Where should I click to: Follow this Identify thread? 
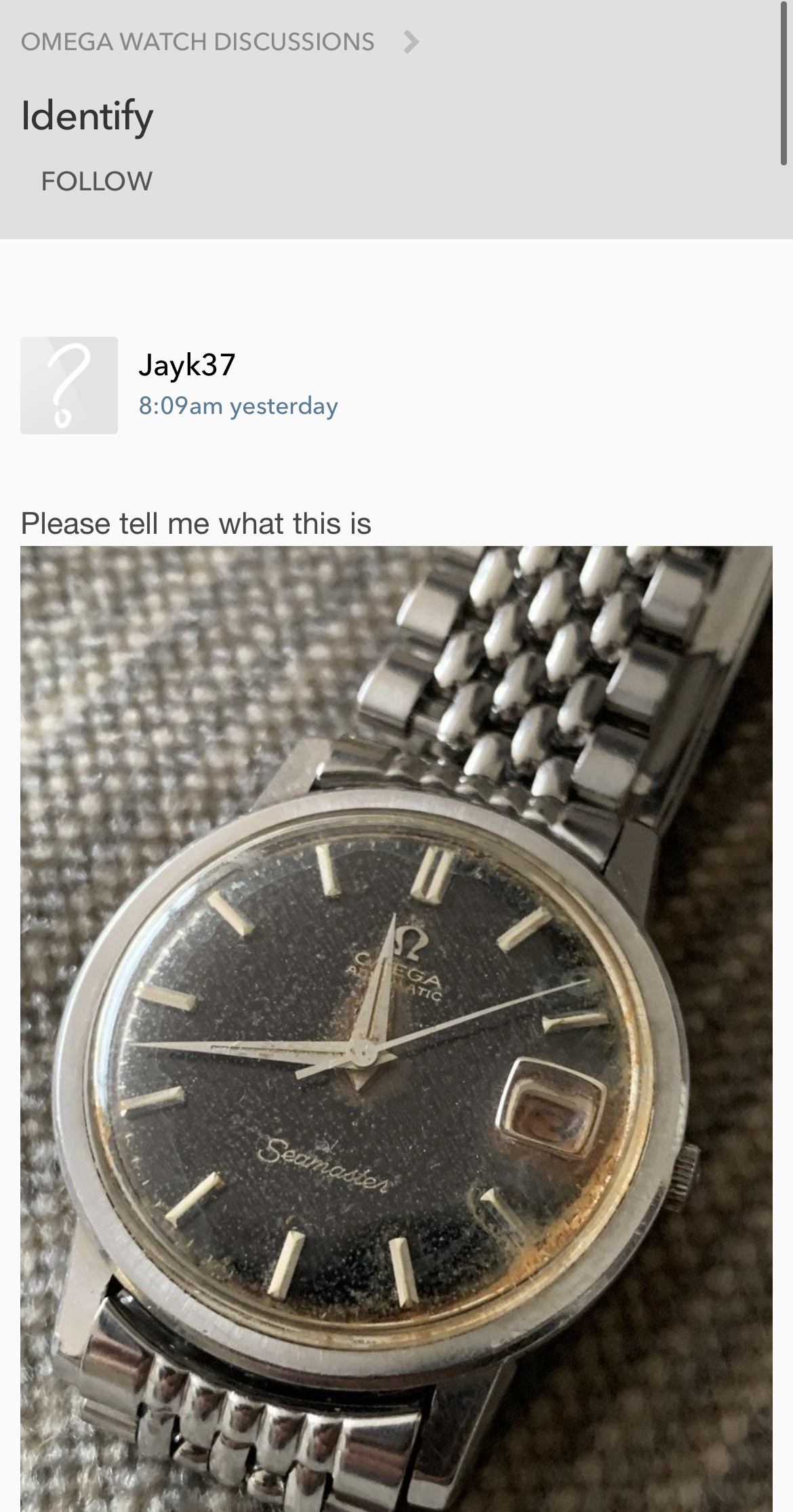click(x=96, y=181)
